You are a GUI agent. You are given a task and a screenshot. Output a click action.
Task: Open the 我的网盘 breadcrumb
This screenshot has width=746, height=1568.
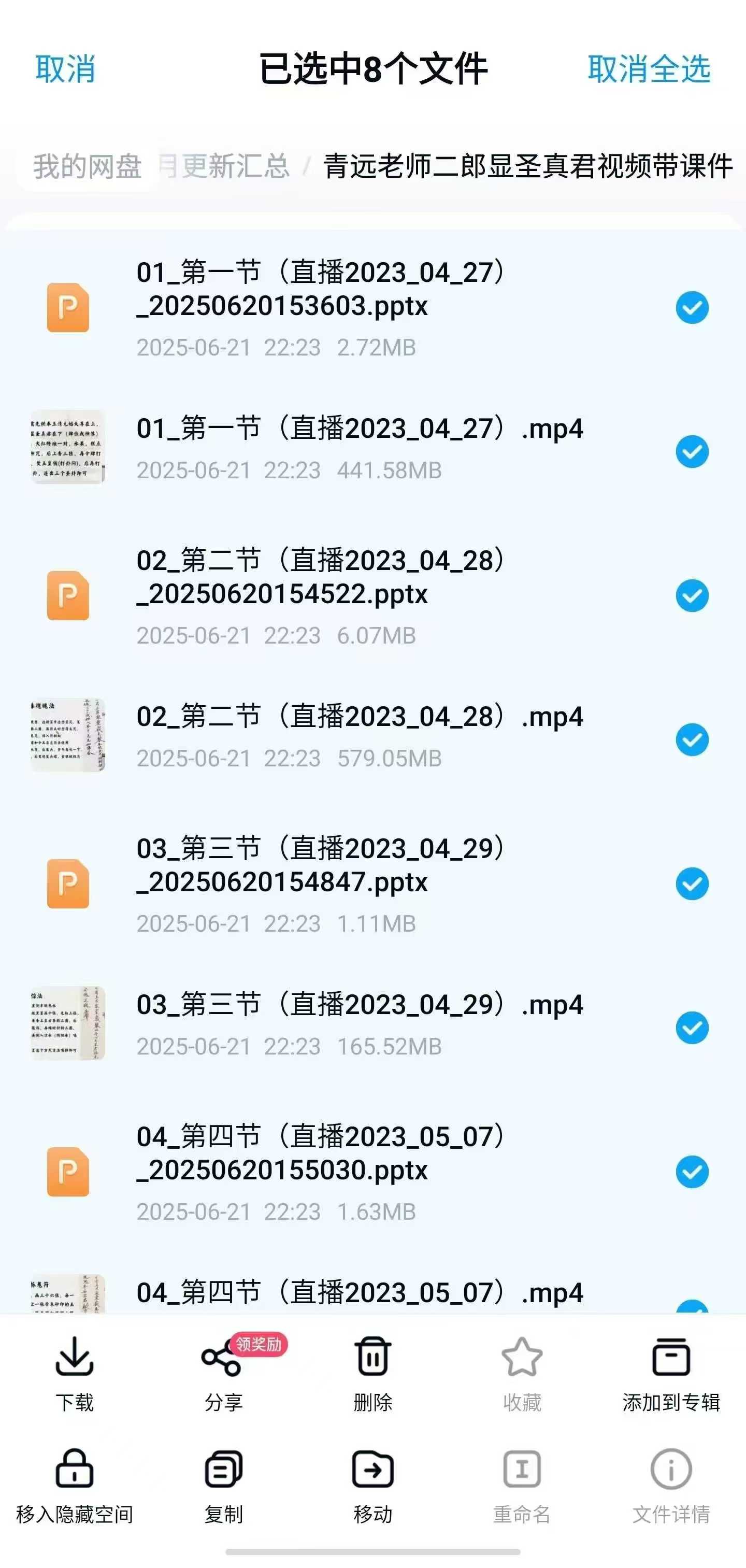88,163
